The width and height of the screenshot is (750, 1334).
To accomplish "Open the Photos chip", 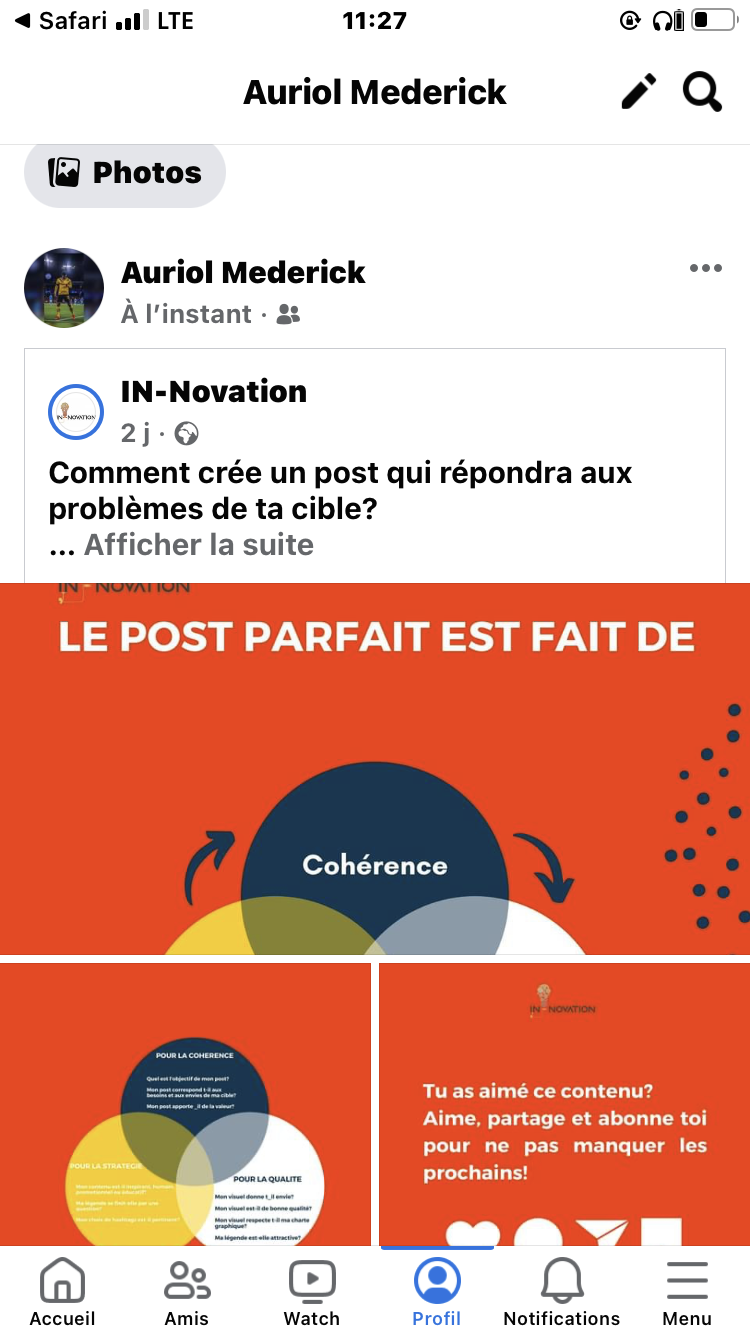I will click(x=125, y=173).
